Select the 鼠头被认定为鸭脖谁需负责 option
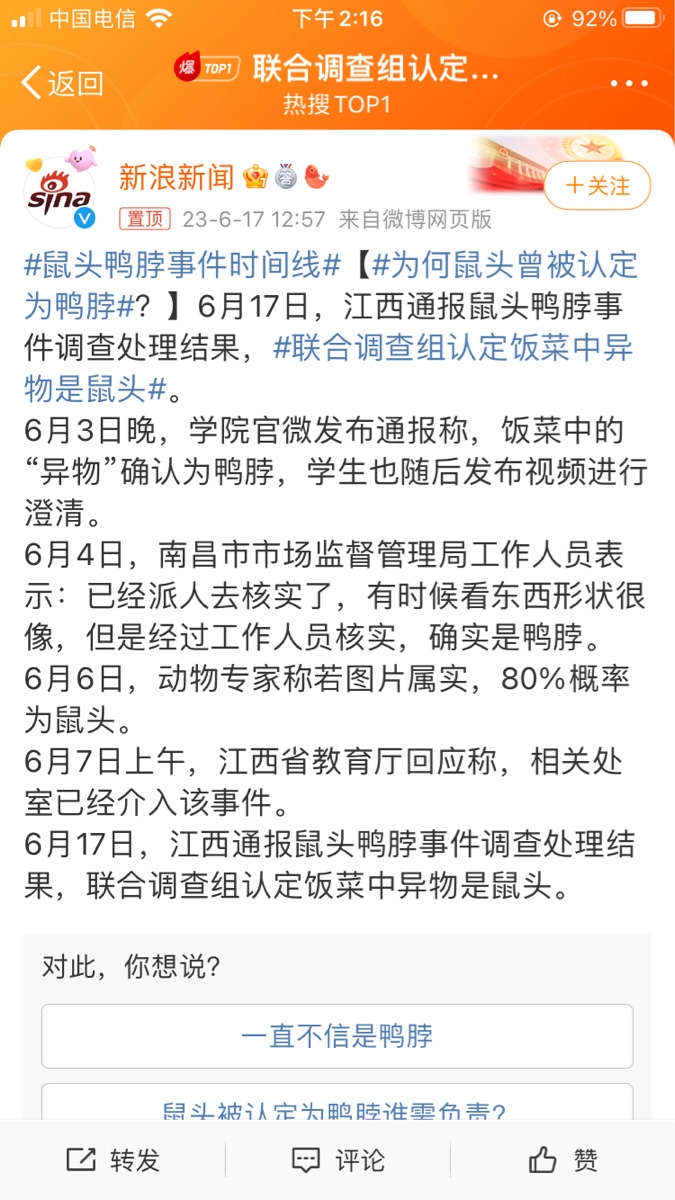Viewport: 675px width, 1200px height. coord(337,1105)
